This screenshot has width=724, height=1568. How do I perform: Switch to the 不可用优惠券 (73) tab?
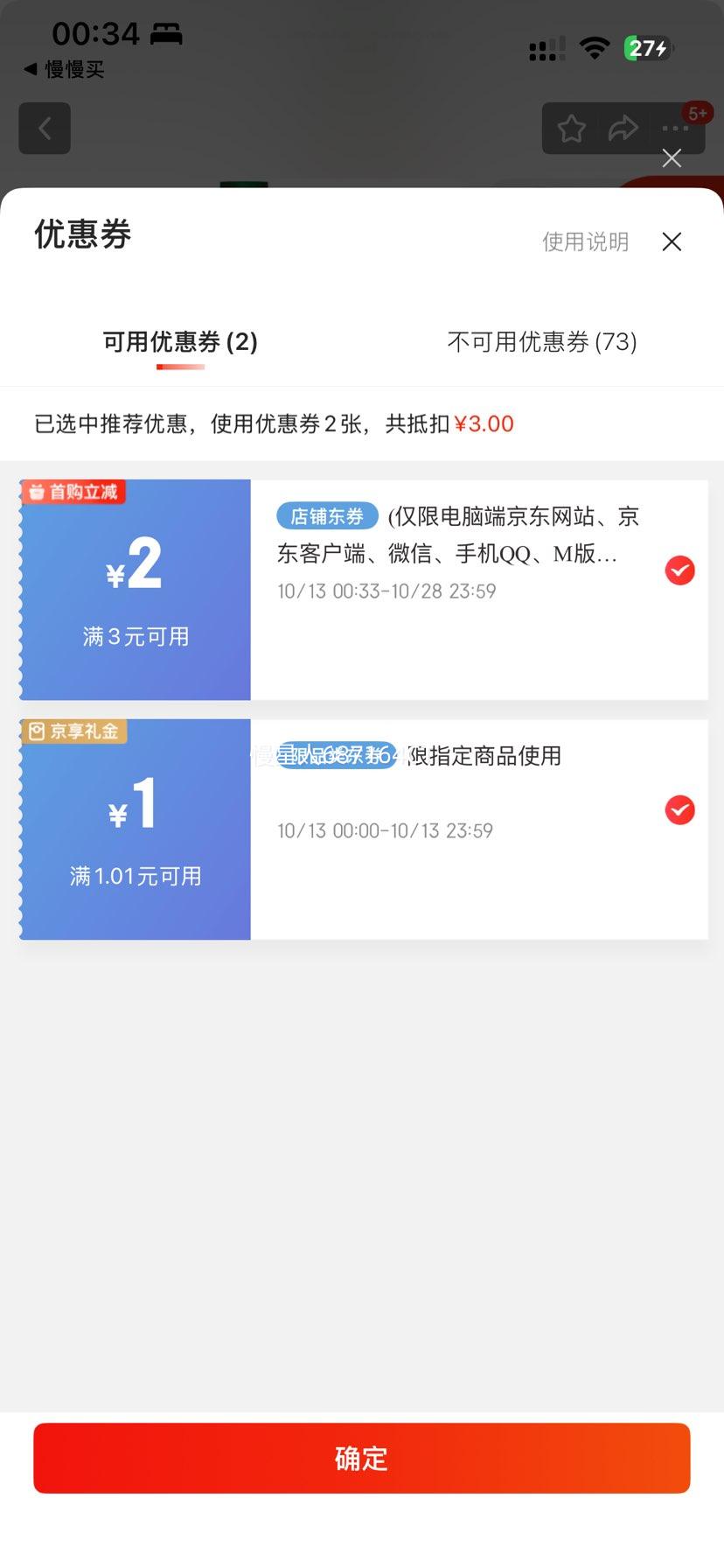pos(542,342)
